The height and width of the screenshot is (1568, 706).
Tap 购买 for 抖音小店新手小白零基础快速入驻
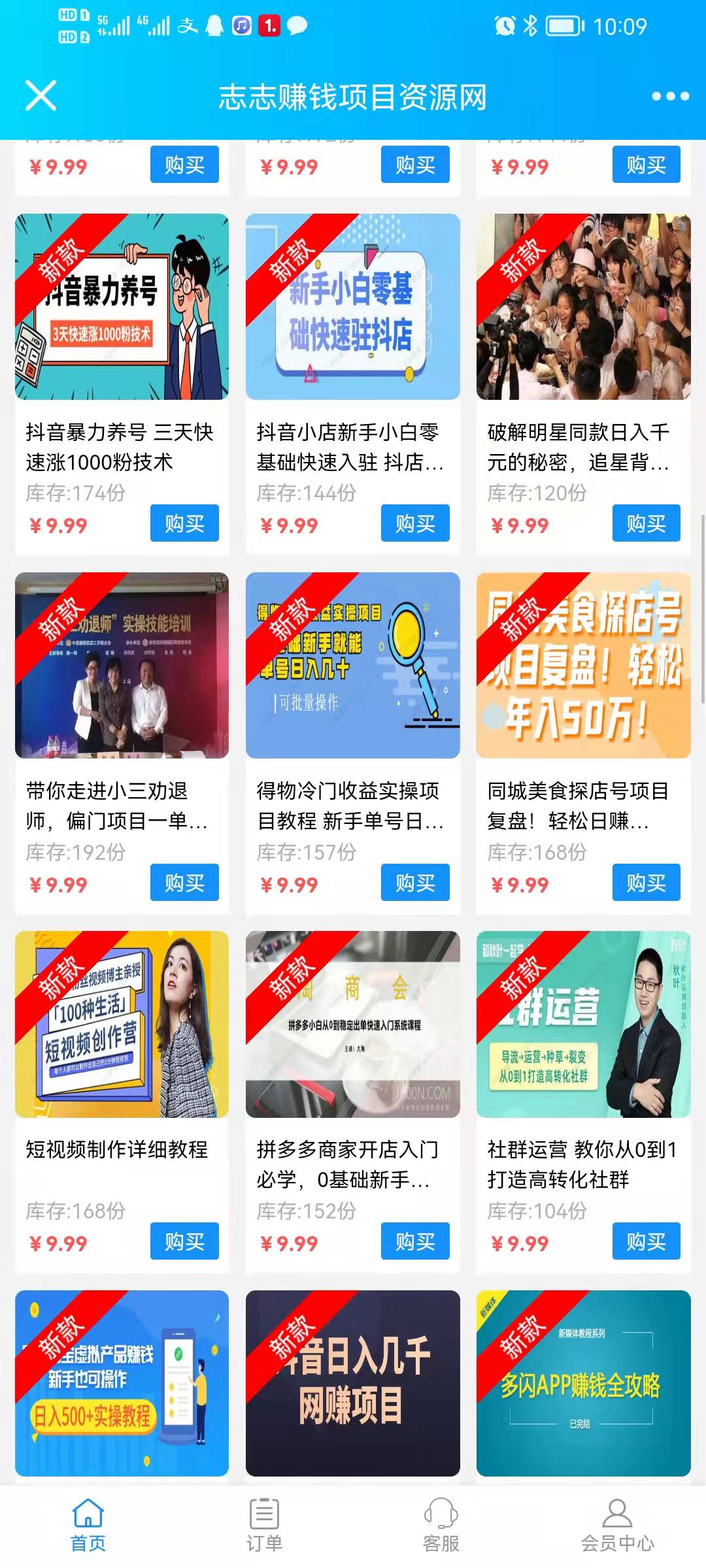click(x=415, y=523)
